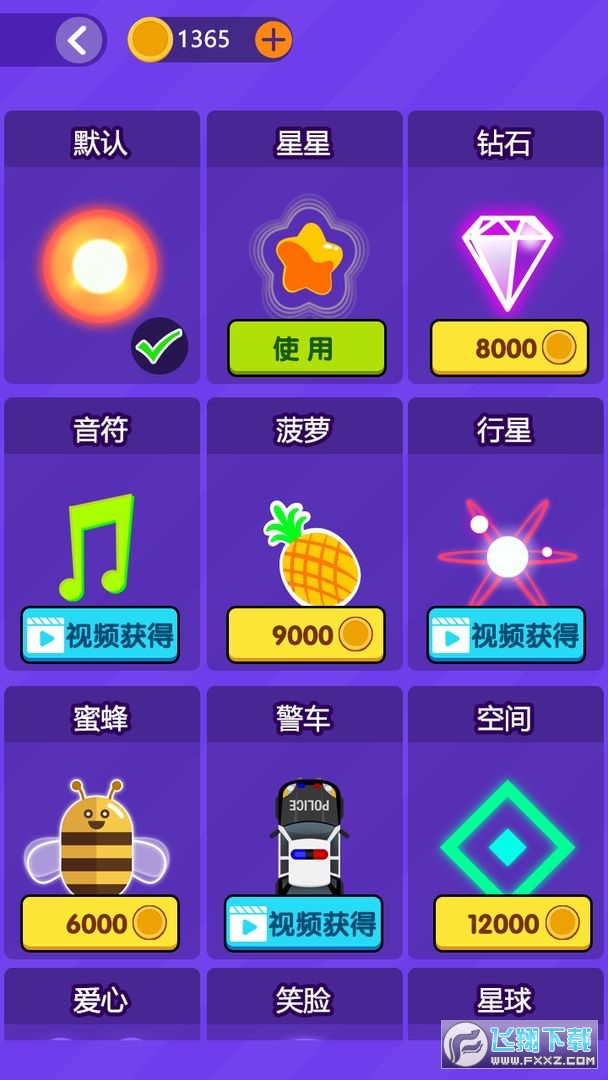Add more coins with the plus icon
This screenshot has height=1080, width=608.
click(273, 40)
